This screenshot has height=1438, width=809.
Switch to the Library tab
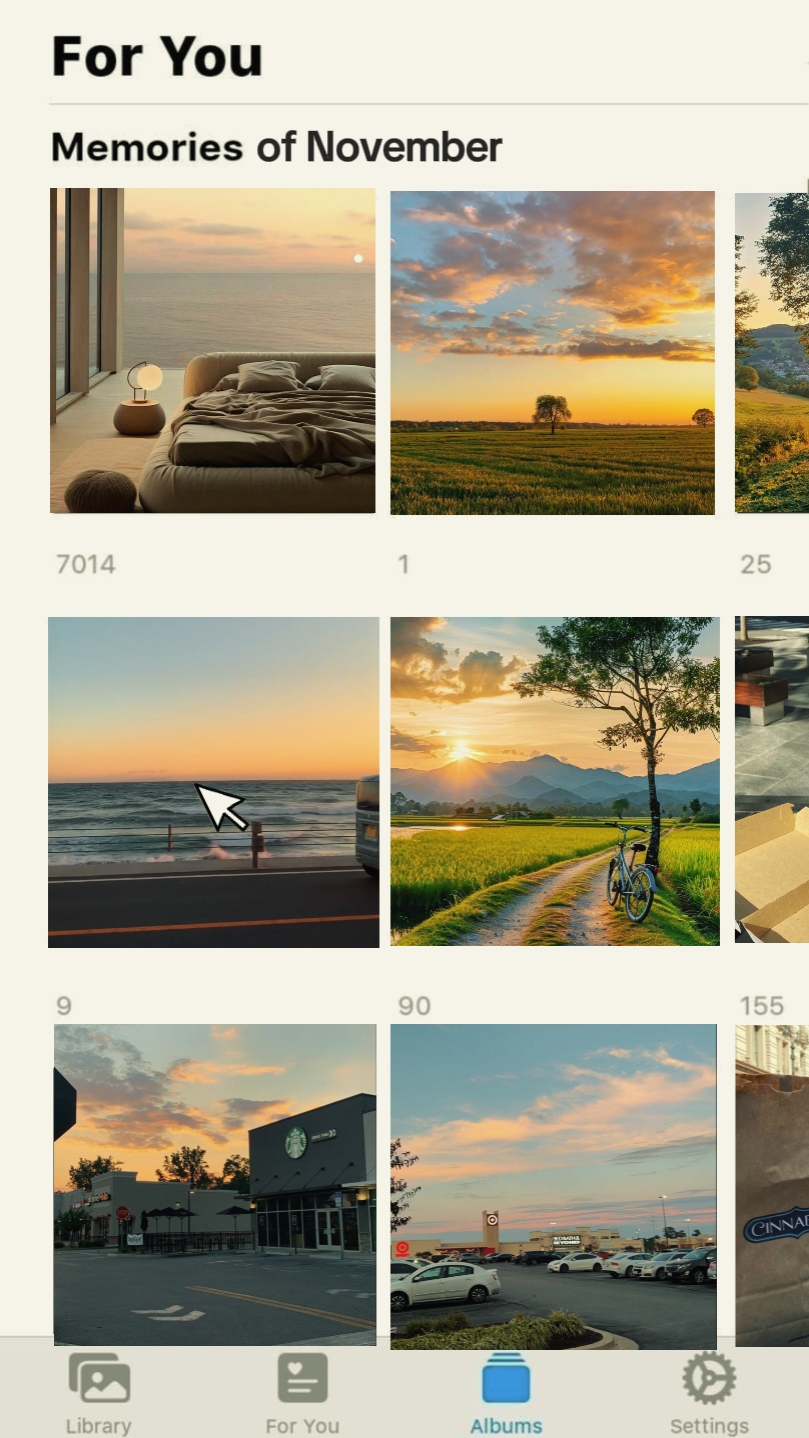[x=99, y=1393]
